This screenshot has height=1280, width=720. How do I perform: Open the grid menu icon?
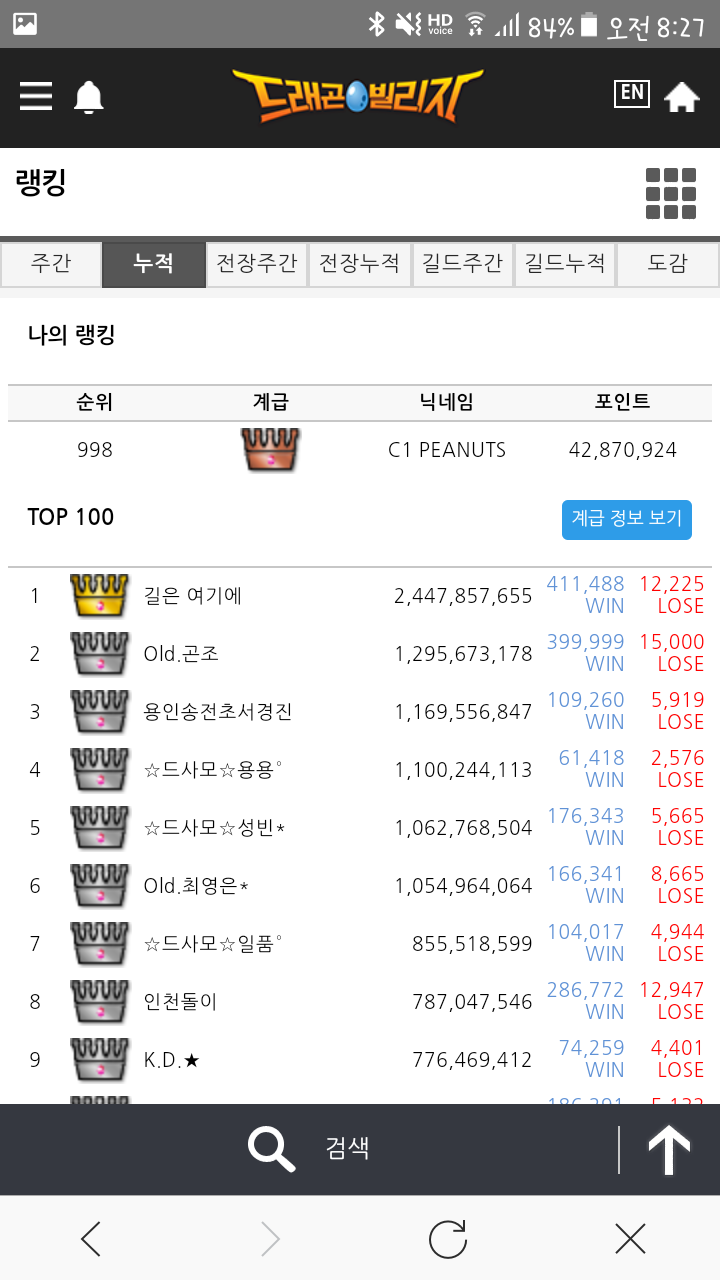coord(671,193)
